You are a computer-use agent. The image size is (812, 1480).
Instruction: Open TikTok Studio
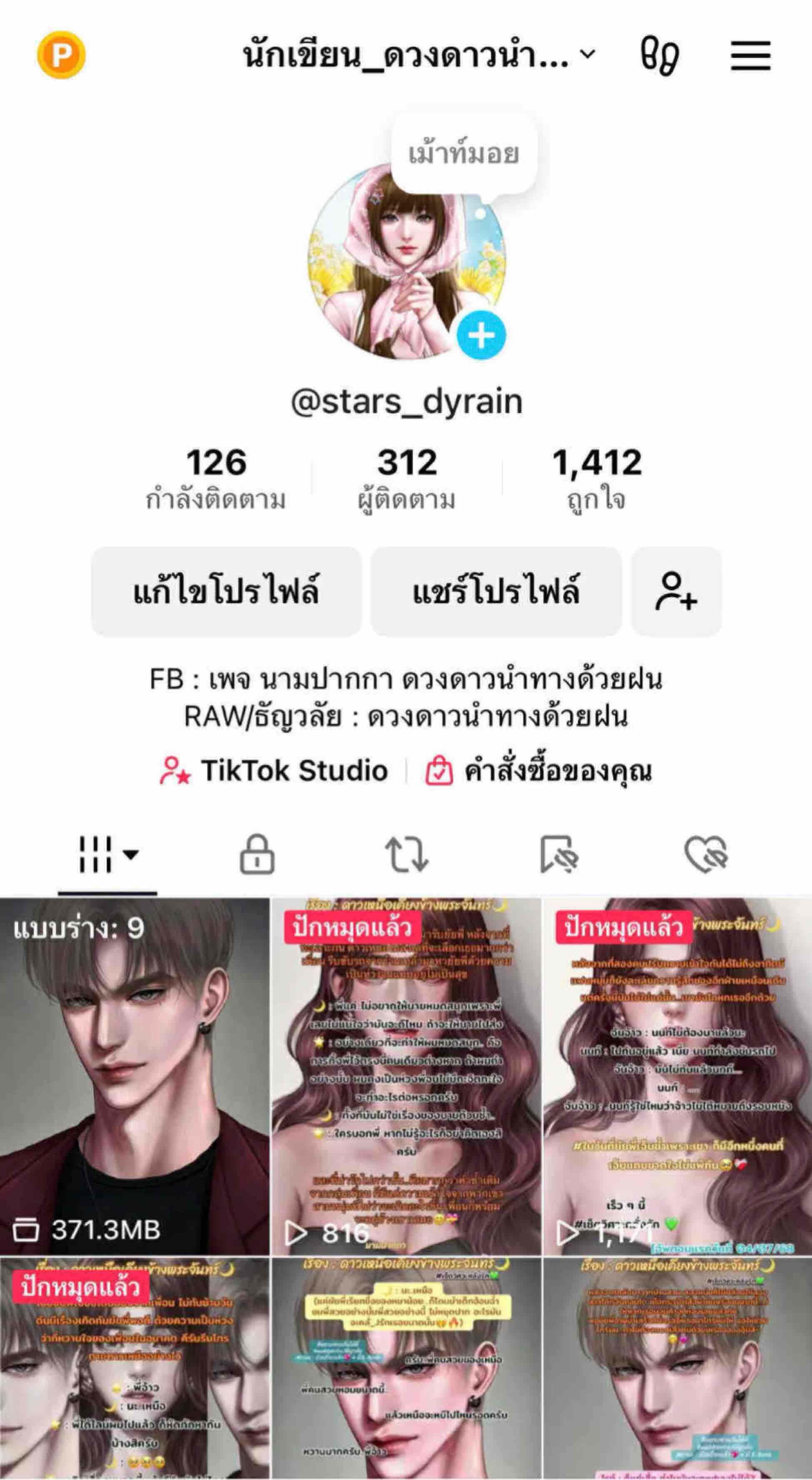point(274,771)
